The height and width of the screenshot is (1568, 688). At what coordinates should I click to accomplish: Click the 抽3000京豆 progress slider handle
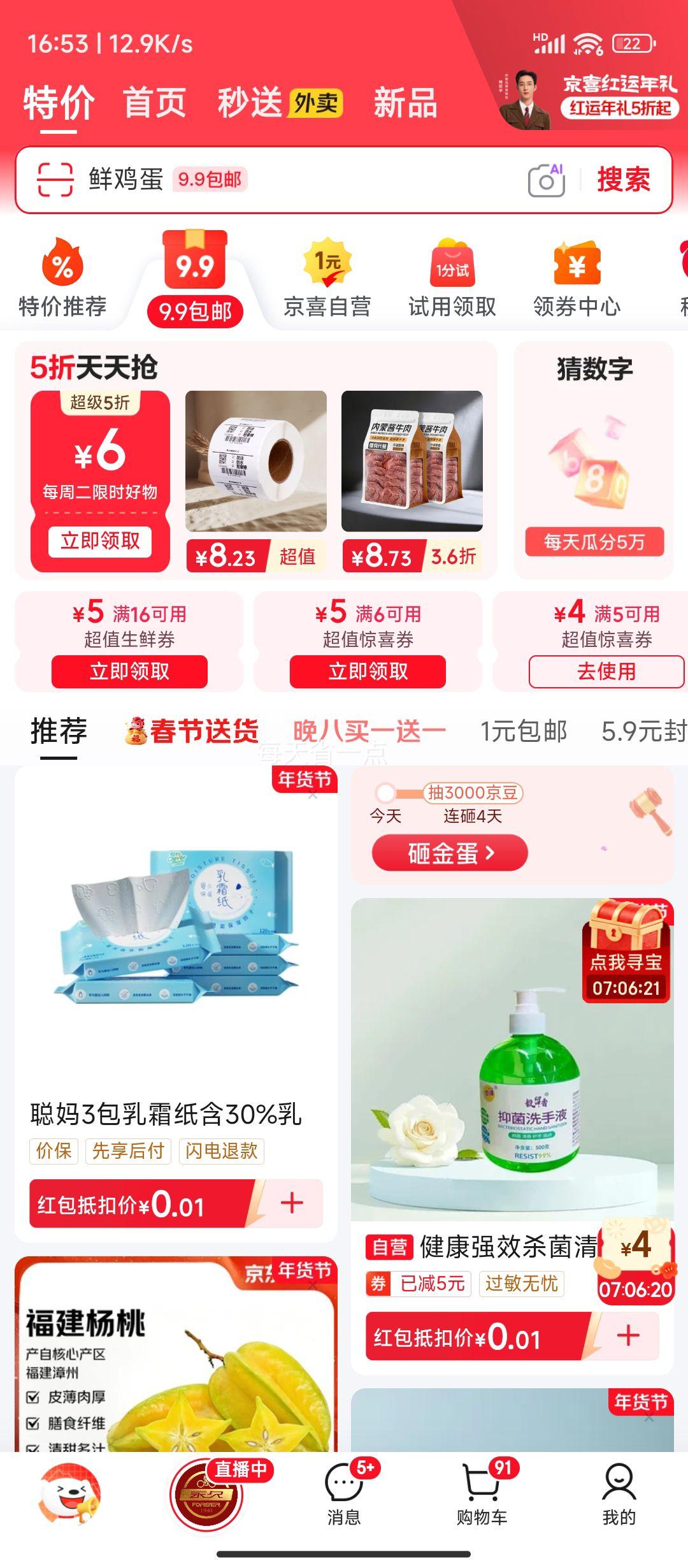[385, 794]
